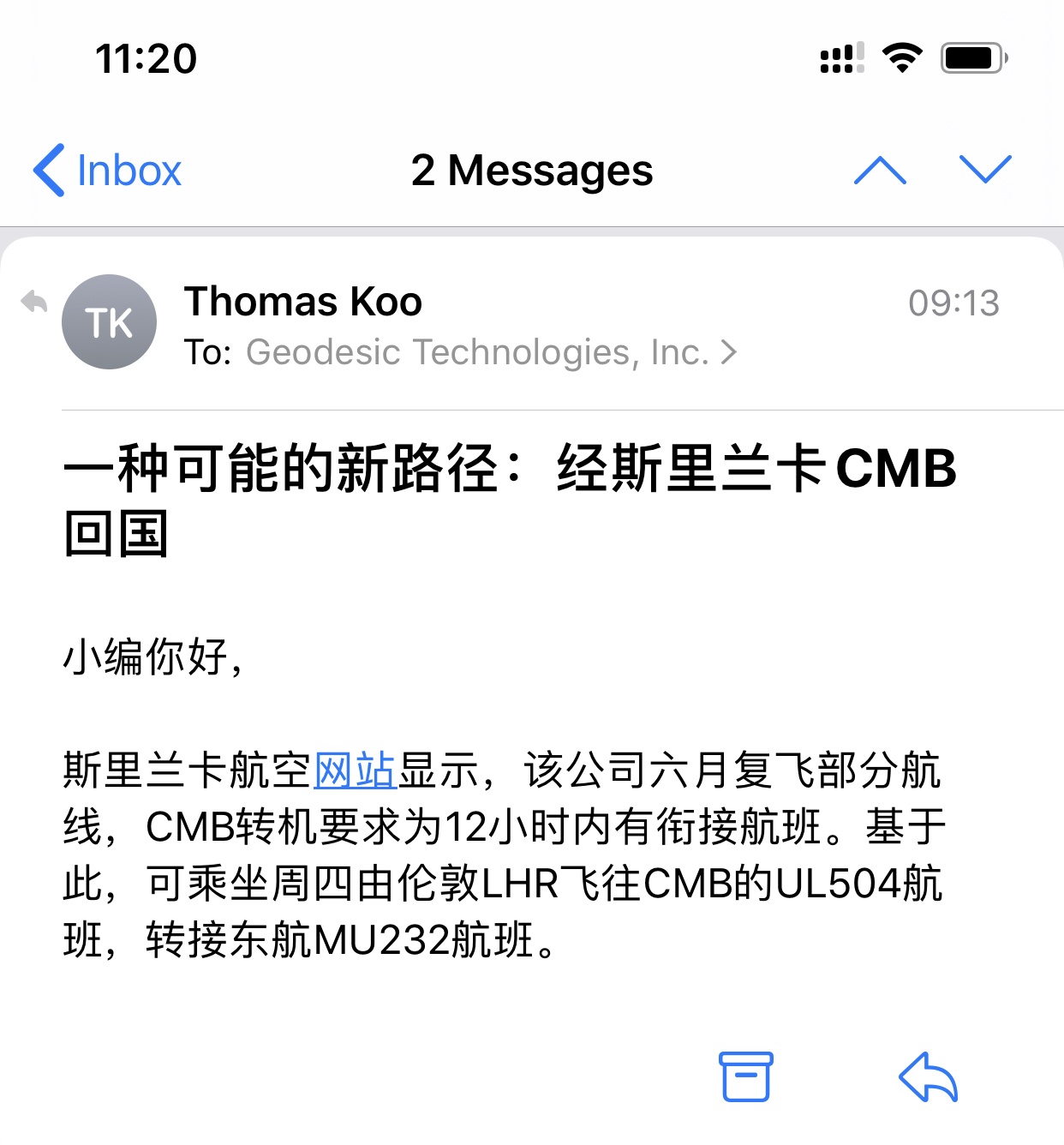The image size is (1064, 1145).
Task: Jump to the previous message arrow
Action: (x=880, y=170)
